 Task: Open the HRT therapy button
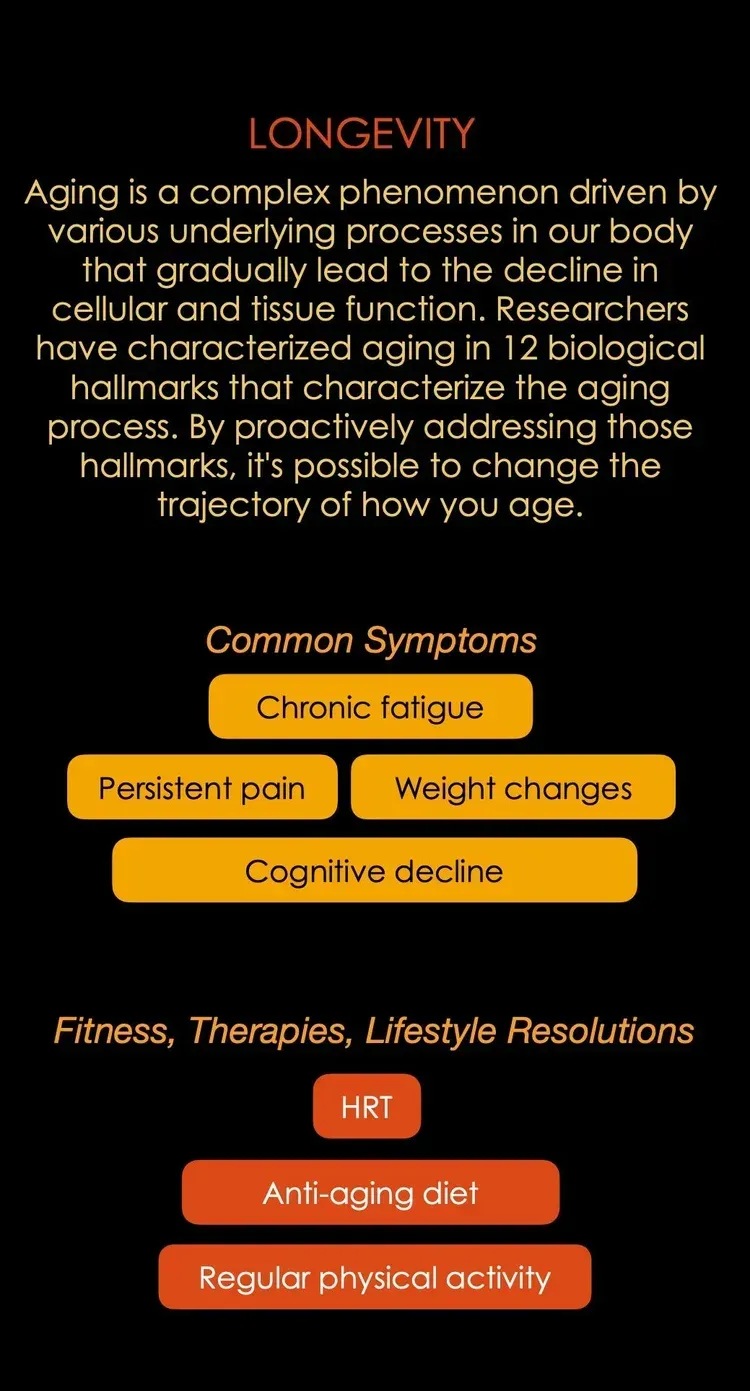(367, 1107)
